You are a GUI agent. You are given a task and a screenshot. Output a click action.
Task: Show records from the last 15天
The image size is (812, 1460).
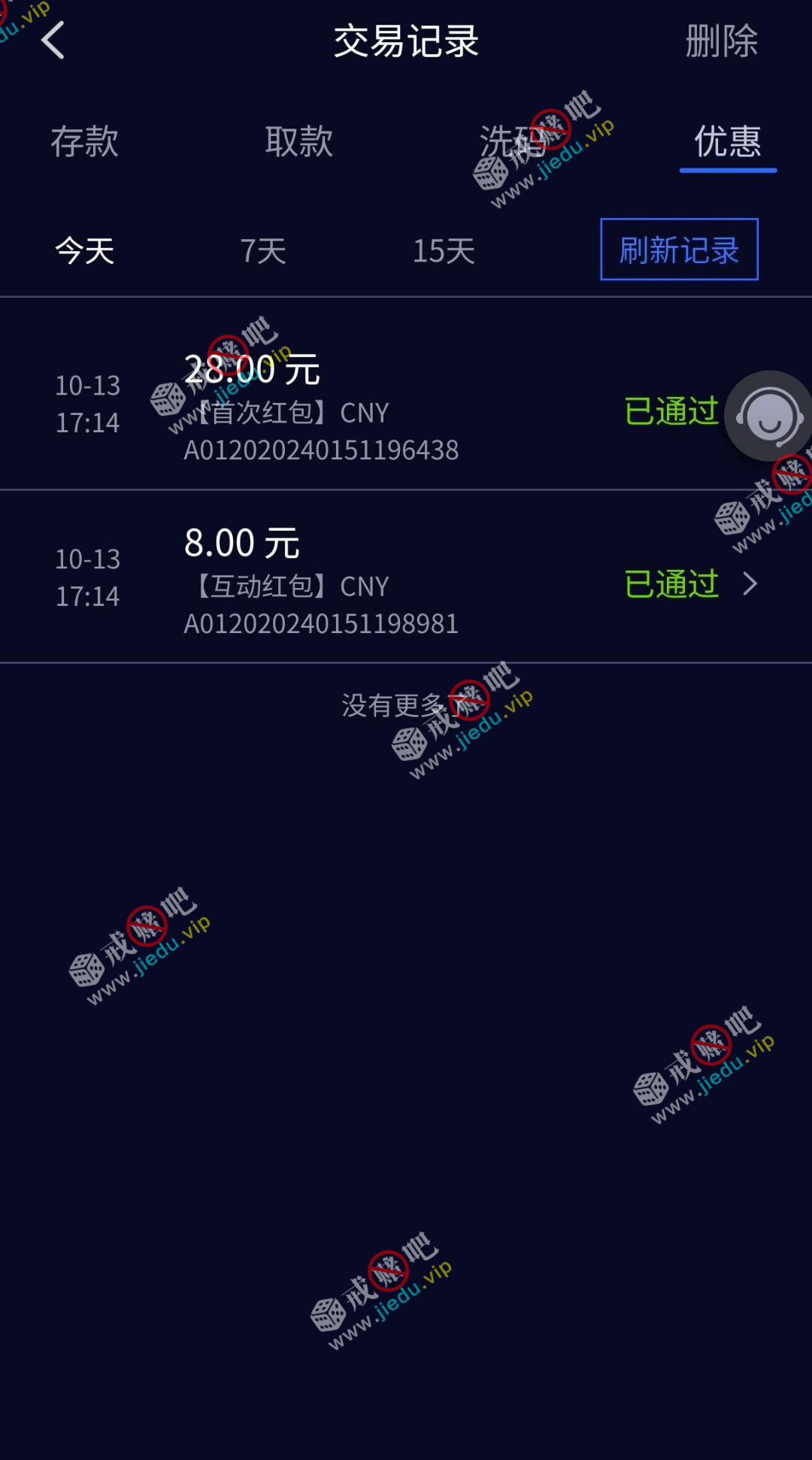444,250
